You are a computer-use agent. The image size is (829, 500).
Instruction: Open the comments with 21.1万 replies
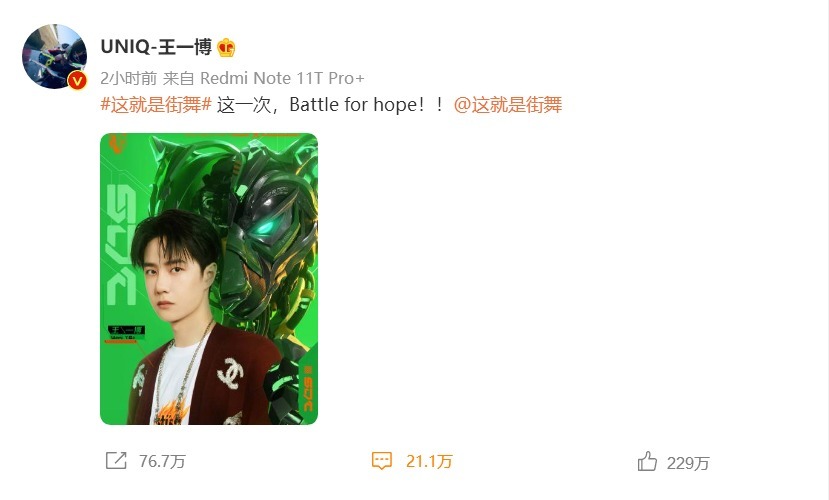point(412,461)
